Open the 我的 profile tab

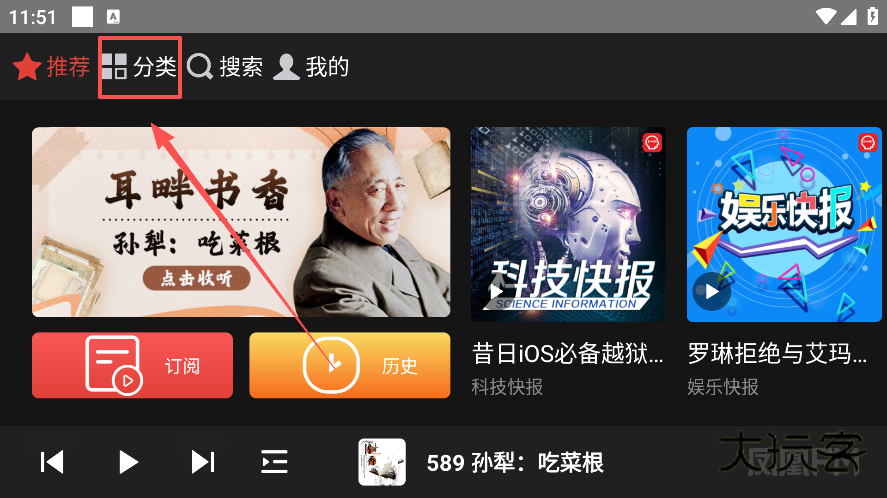[312, 67]
